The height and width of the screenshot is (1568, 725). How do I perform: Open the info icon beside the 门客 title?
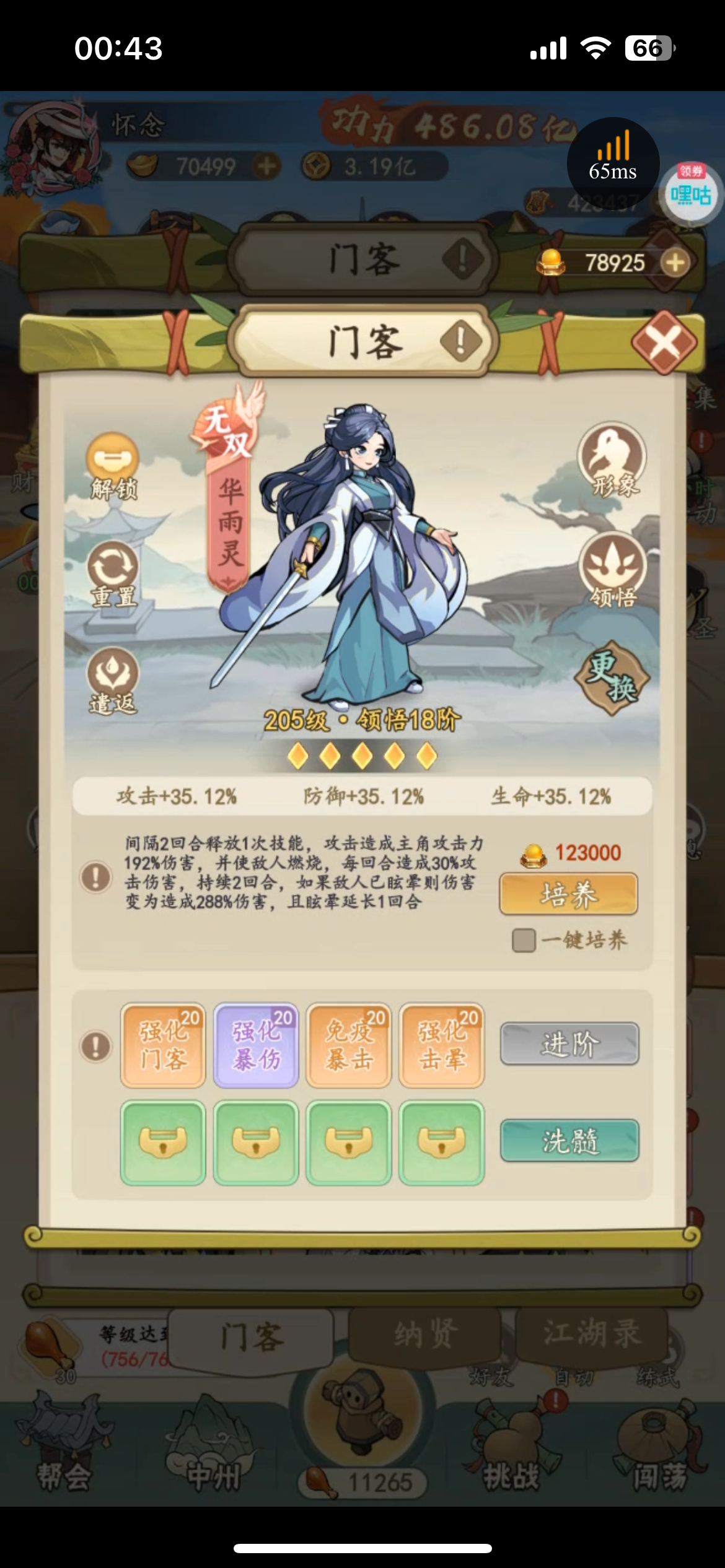tap(460, 341)
